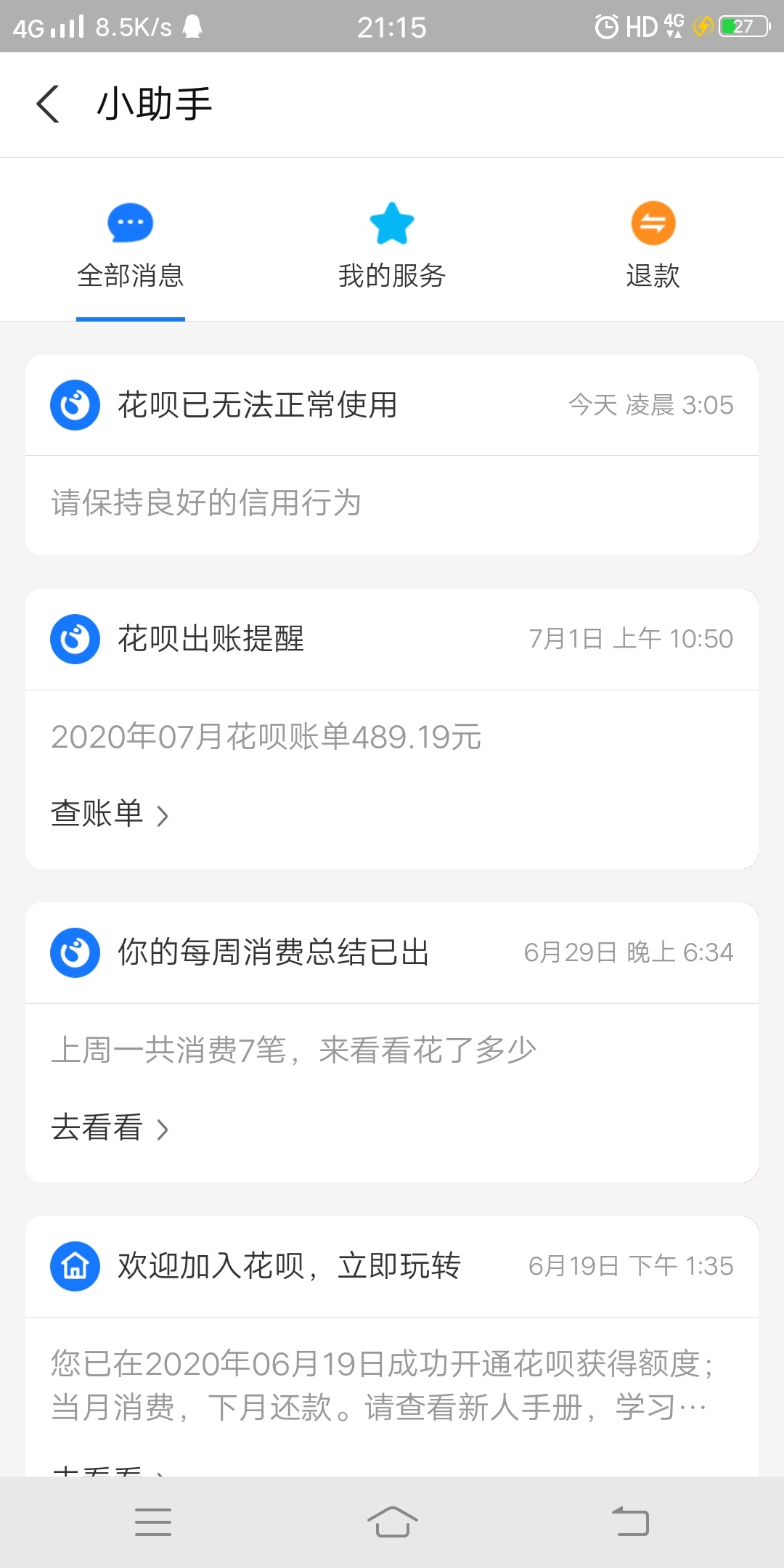Open the 花呗出账提醒 card header
This screenshot has height=1568, width=784.
point(392,639)
